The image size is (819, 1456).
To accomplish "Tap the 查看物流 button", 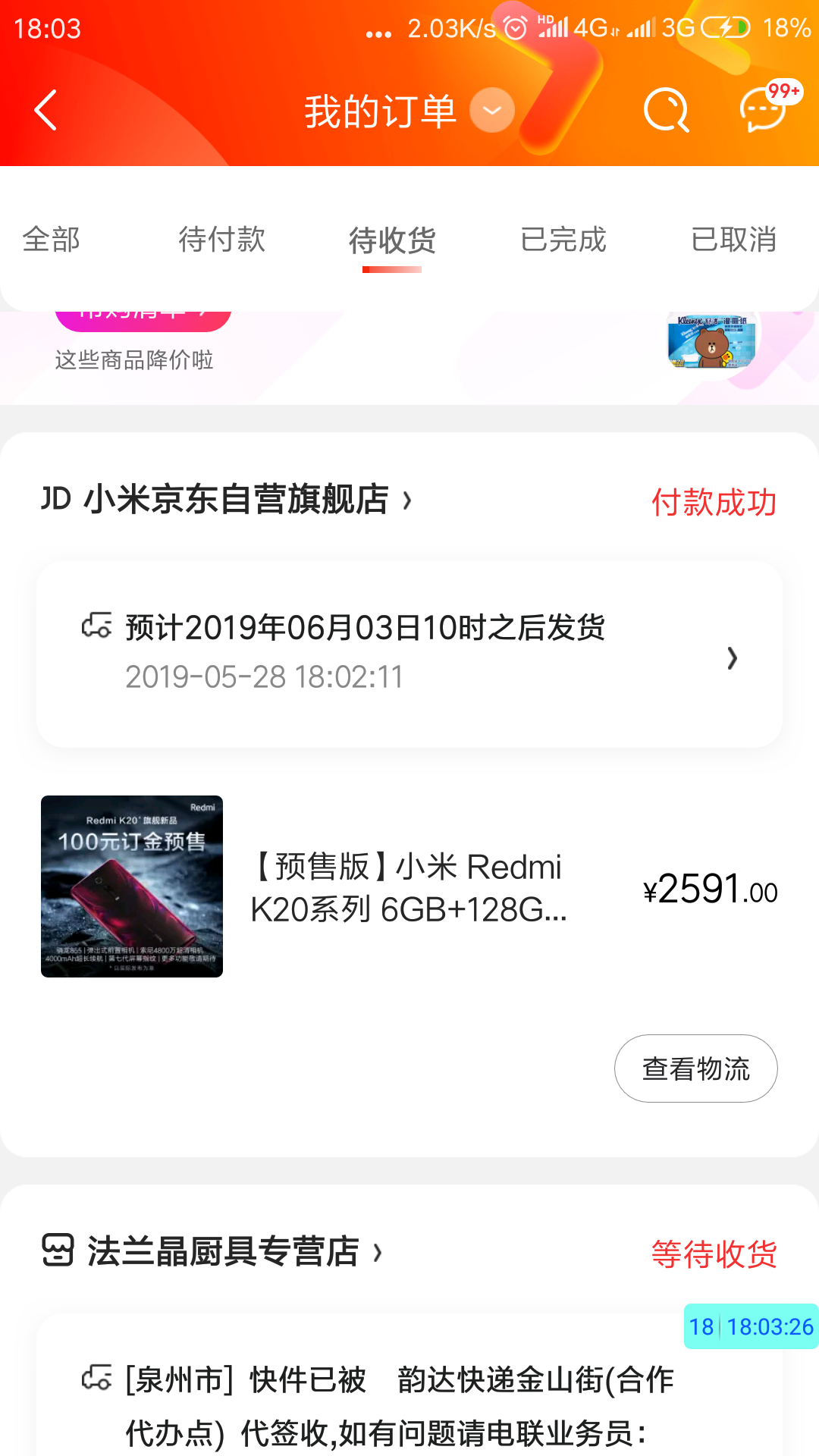I will tap(695, 1068).
